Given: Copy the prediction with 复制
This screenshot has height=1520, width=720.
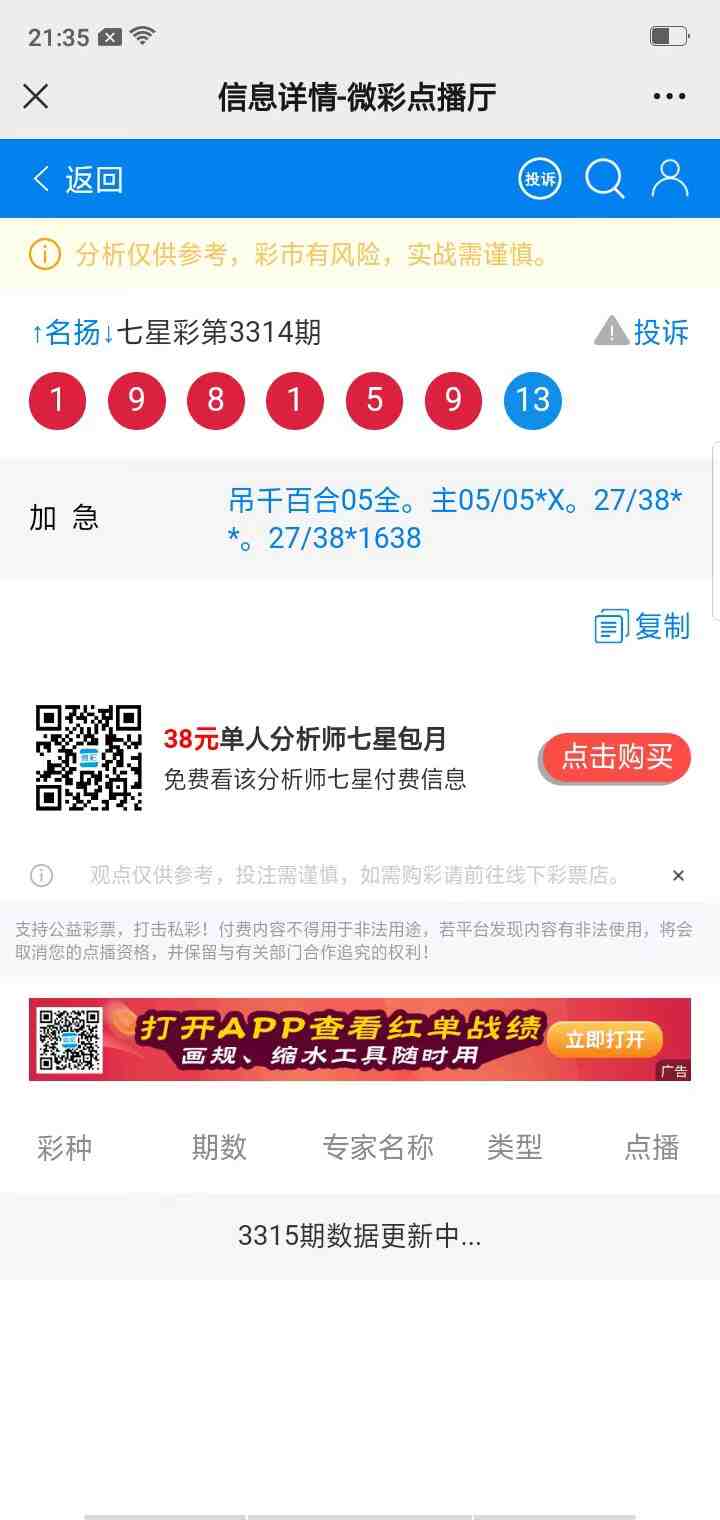Looking at the screenshot, I should pos(642,627).
